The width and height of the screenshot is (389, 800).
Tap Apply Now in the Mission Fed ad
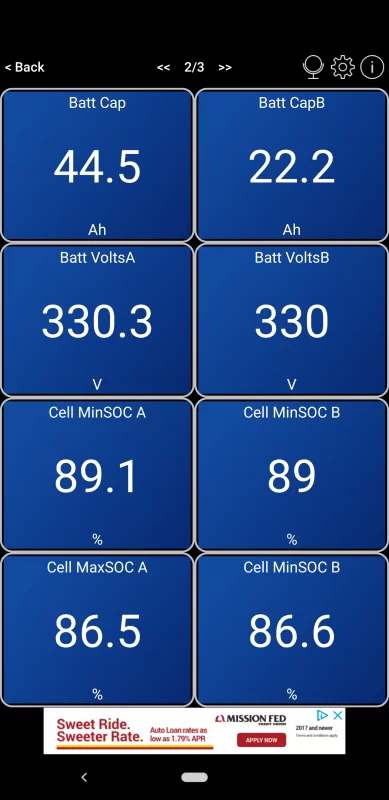pos(261,740)
